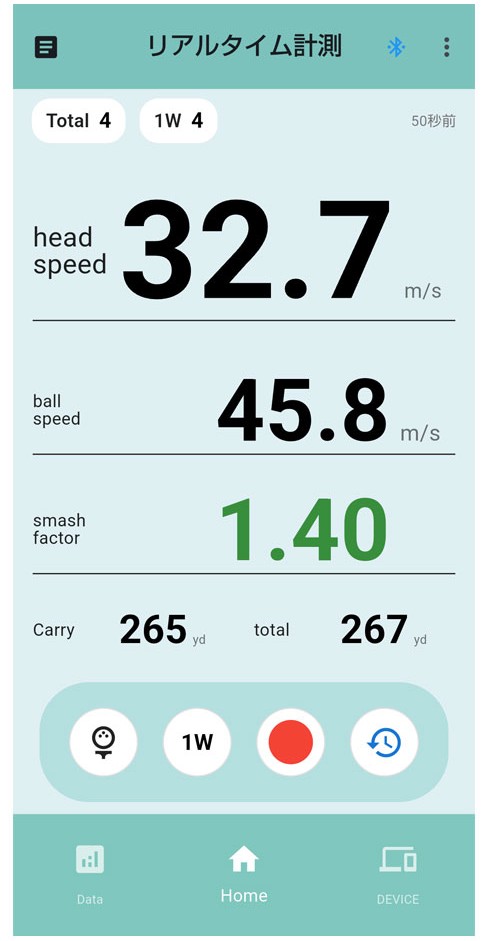Choose club with the round 1W button
Image resolution: width=487 pixels, height=941 pixels.
(198, 742)
